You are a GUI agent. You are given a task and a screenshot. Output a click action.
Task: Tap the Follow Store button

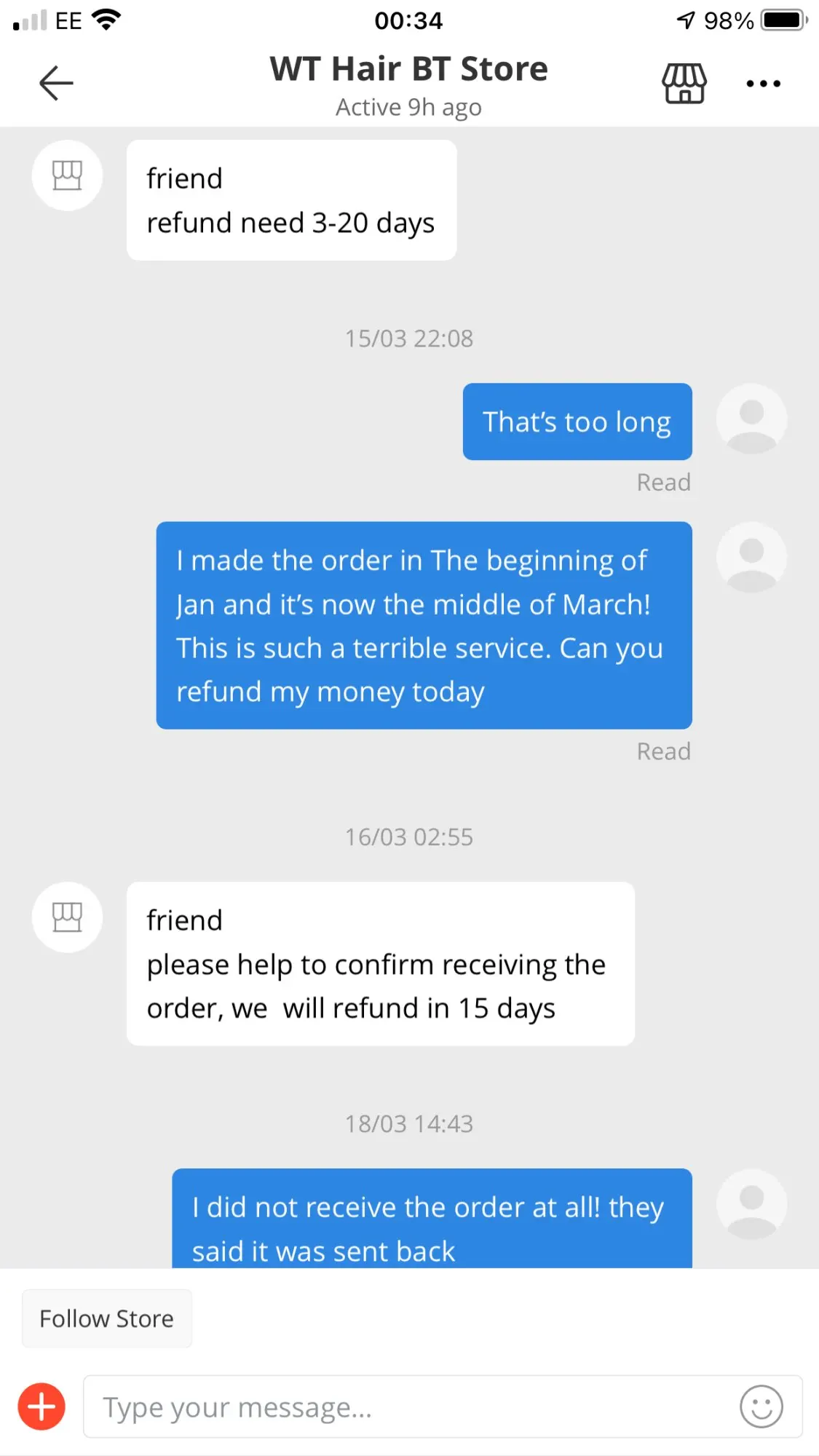pyautogui.click(x=107, y=1318)
